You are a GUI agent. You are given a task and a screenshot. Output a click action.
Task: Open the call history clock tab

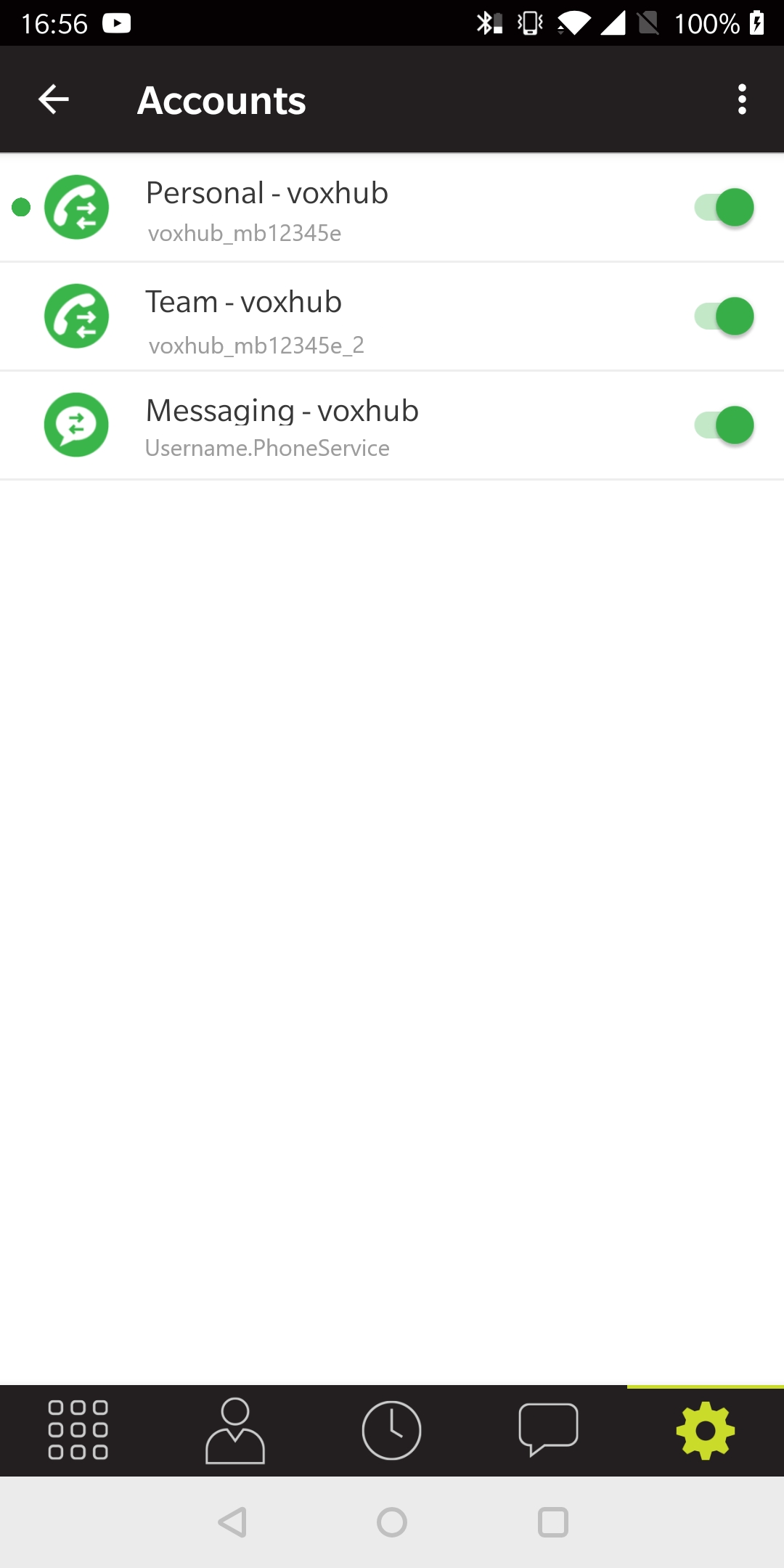[392, 1430]
